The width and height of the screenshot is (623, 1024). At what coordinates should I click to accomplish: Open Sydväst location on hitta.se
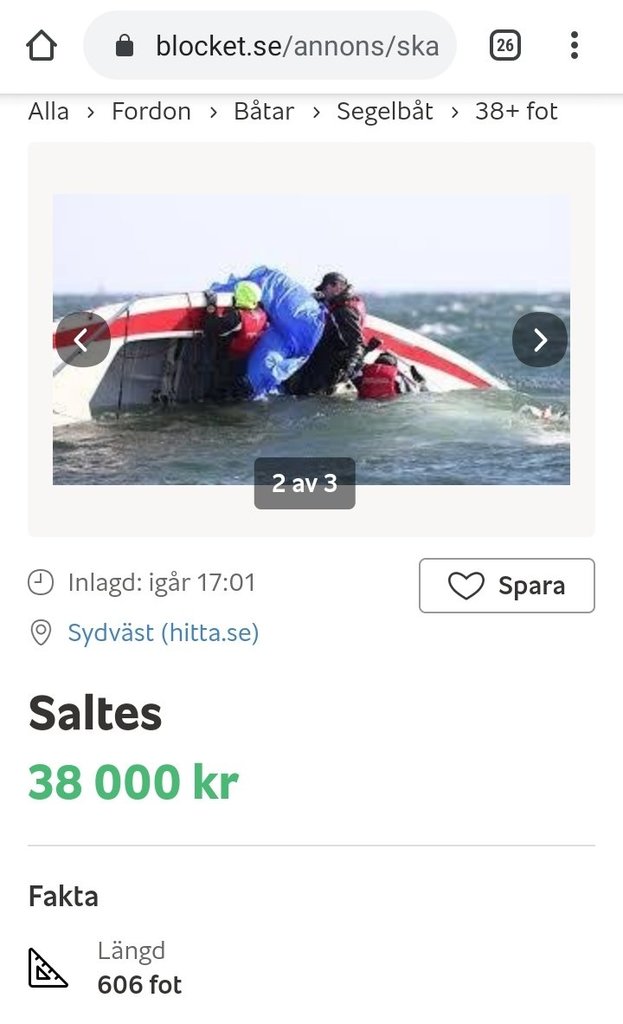(x=163, y=633)
